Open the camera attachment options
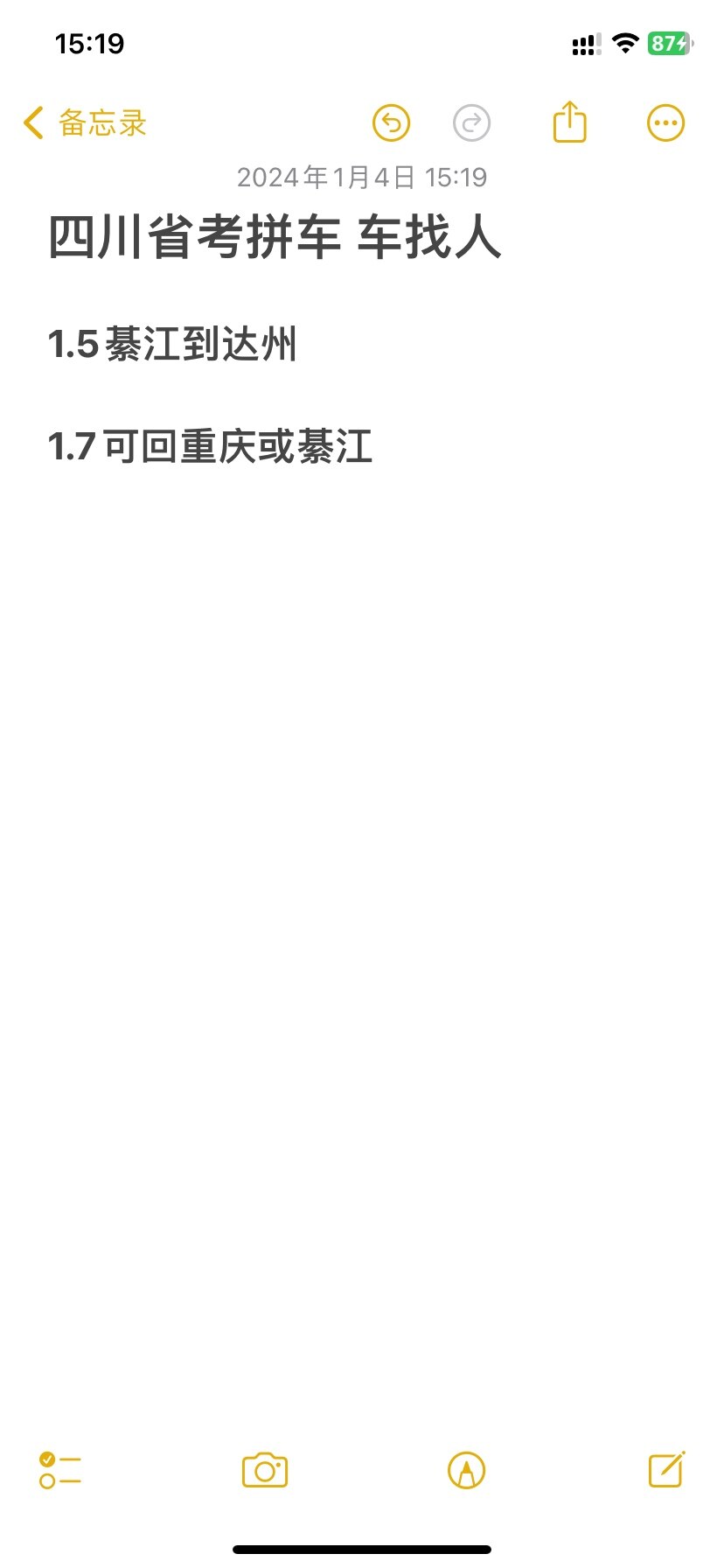Viewport: 724px width, 1568px height. pyautogui.click(x=265, y=1471)
